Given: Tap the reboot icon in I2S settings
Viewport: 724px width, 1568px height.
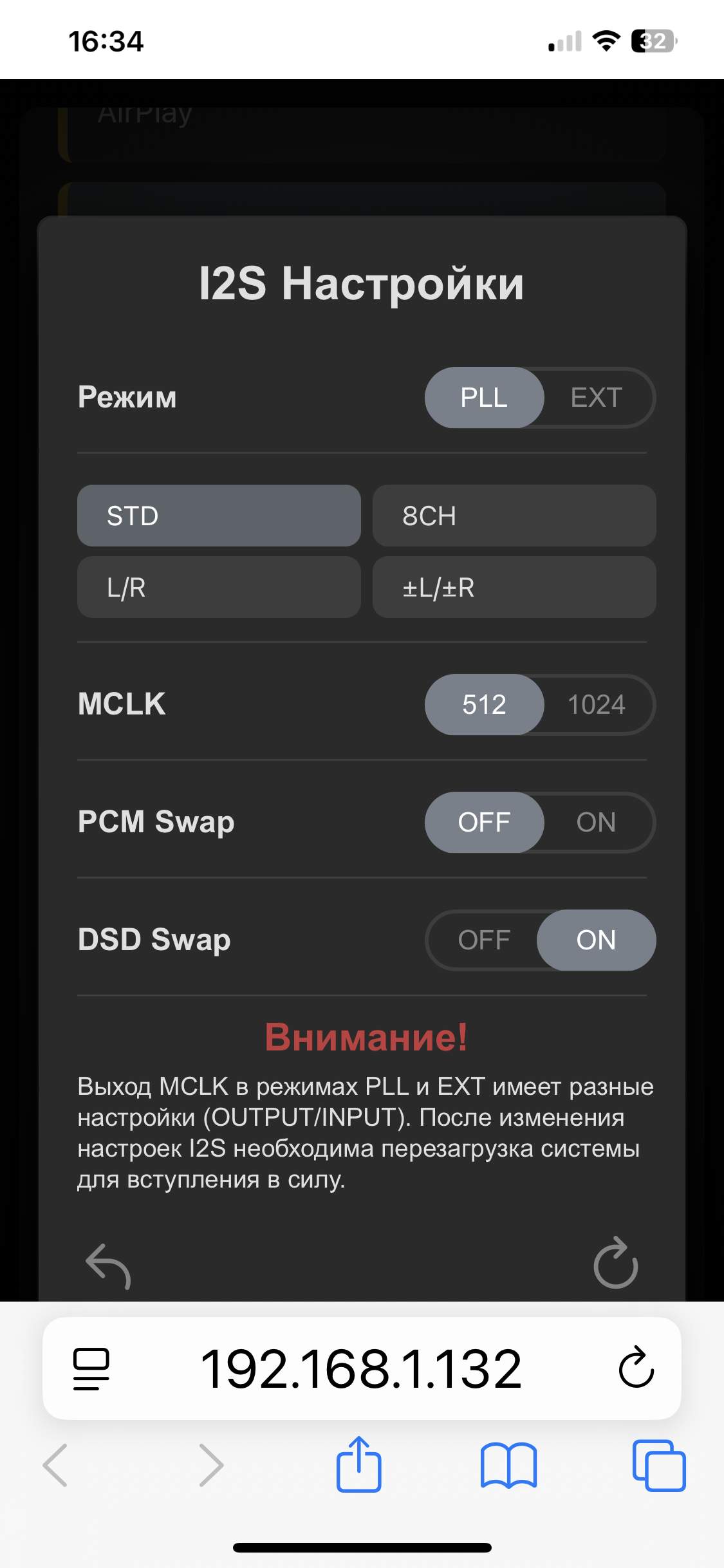Looking at the screenshot, I should [615, 1263].
